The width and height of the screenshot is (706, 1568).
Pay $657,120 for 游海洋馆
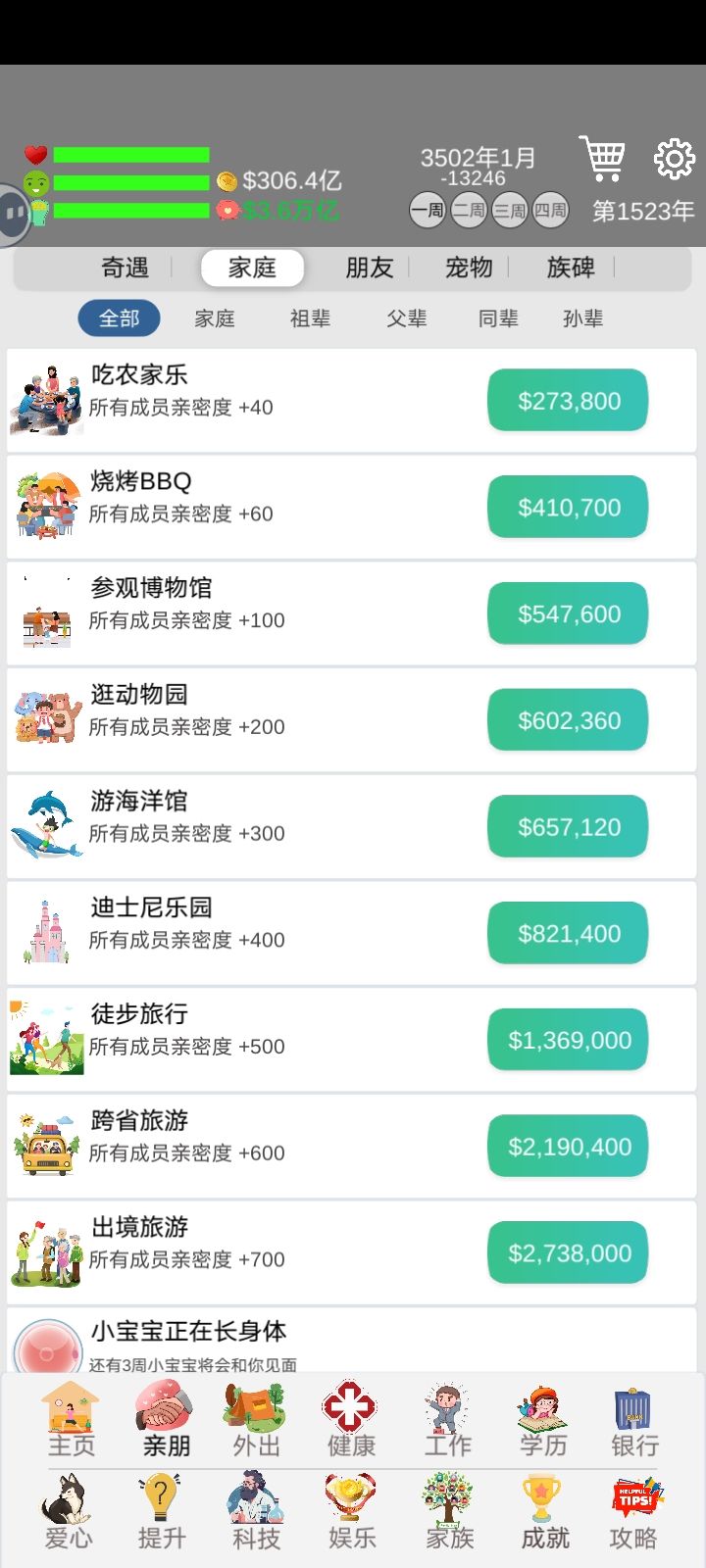point(569,827)
